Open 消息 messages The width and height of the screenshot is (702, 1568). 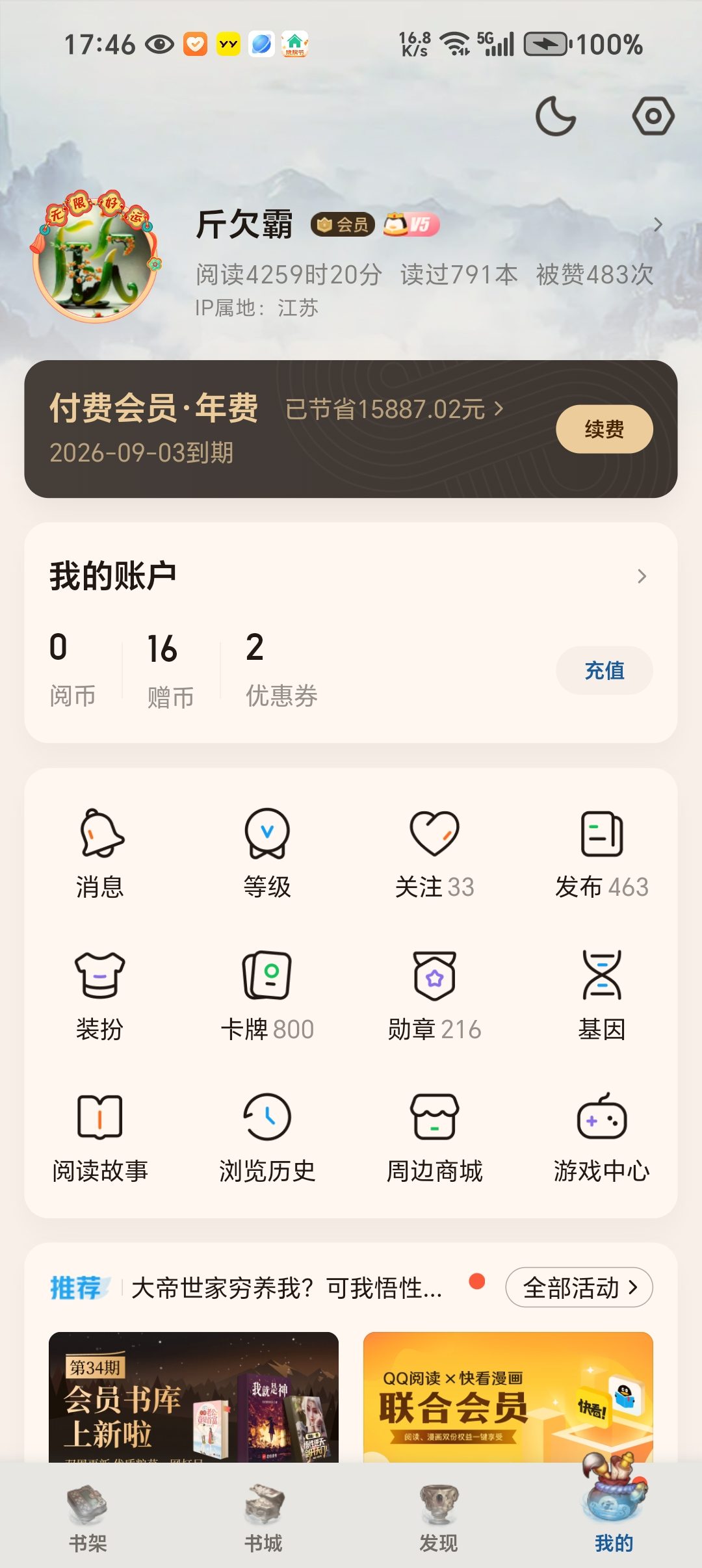(100, 853)
